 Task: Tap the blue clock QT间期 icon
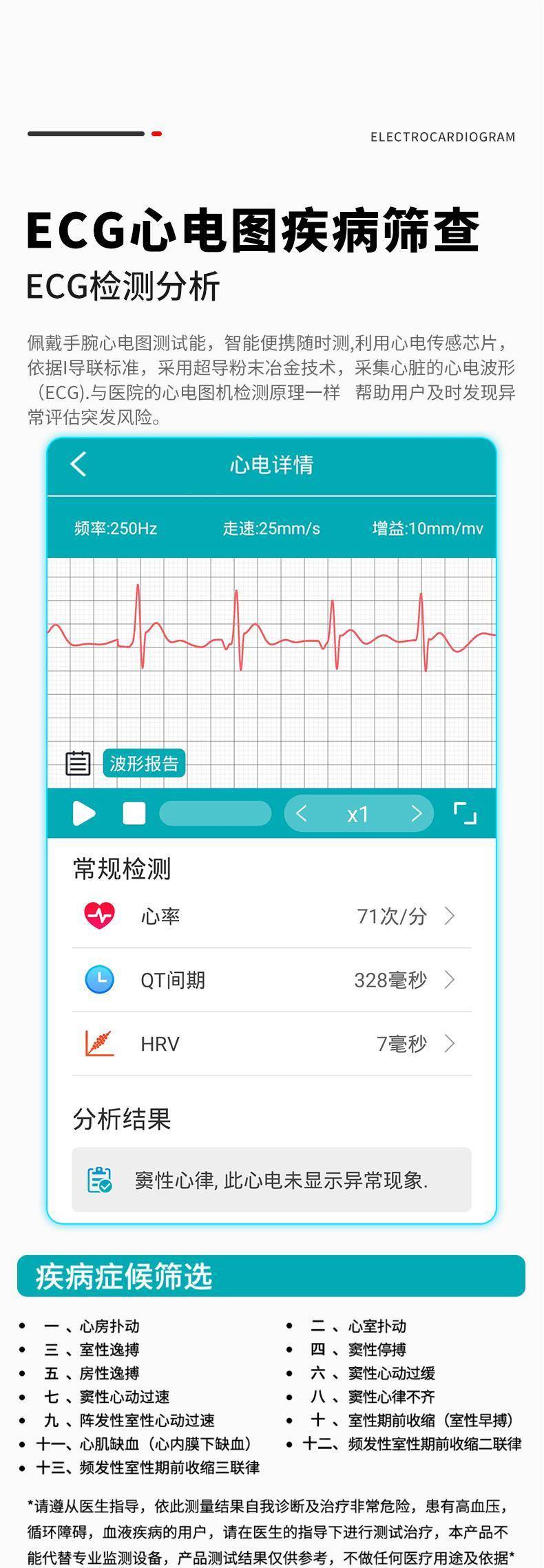click(x=98, y=980)
